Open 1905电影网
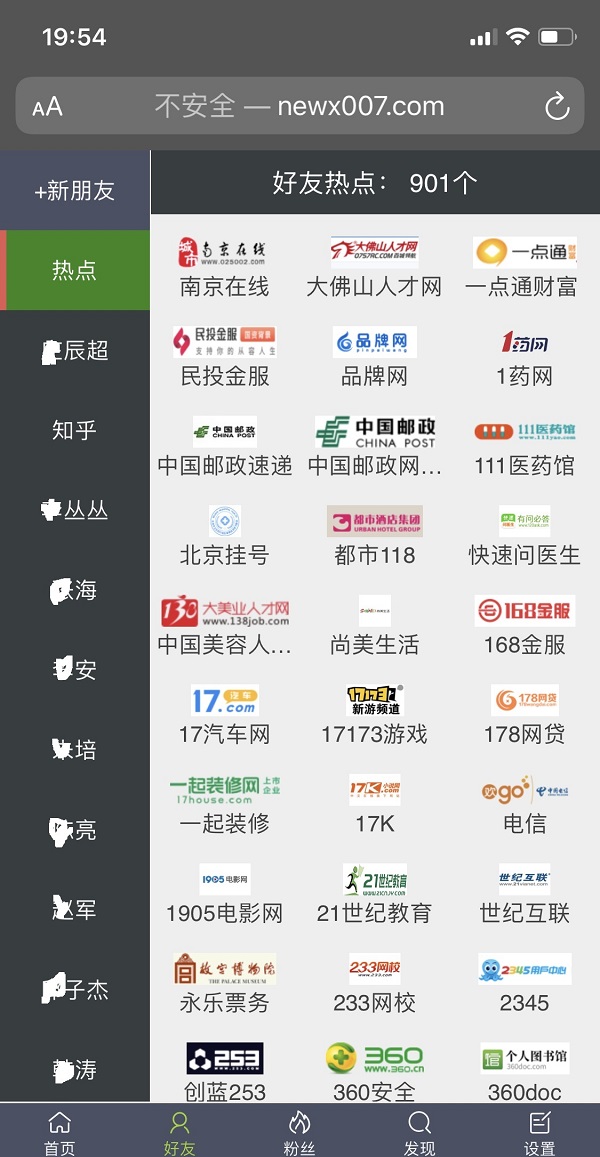Image resolution: width=600 pixels, height=1157 pixels. [224, 893]
